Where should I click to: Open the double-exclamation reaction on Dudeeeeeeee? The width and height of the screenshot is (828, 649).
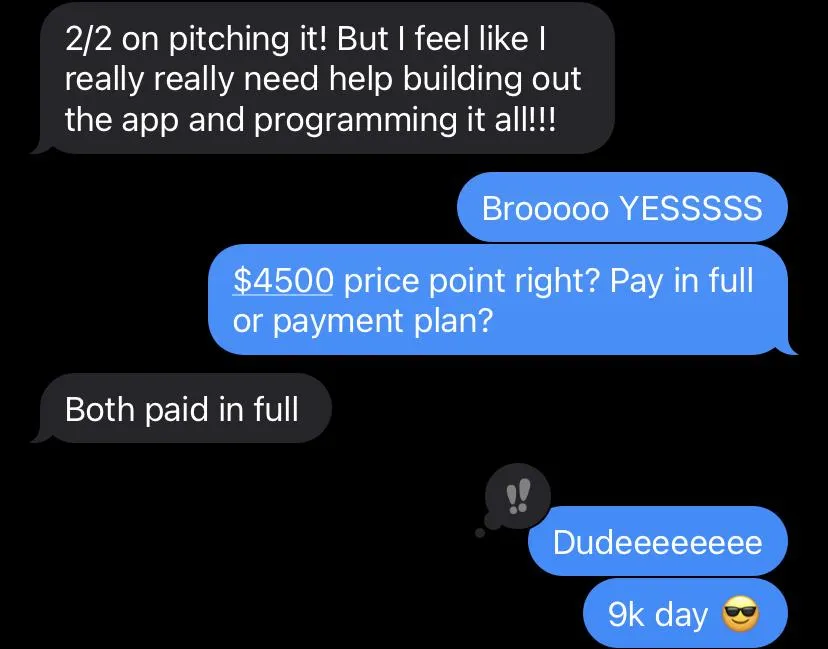(x=518, y=496)
